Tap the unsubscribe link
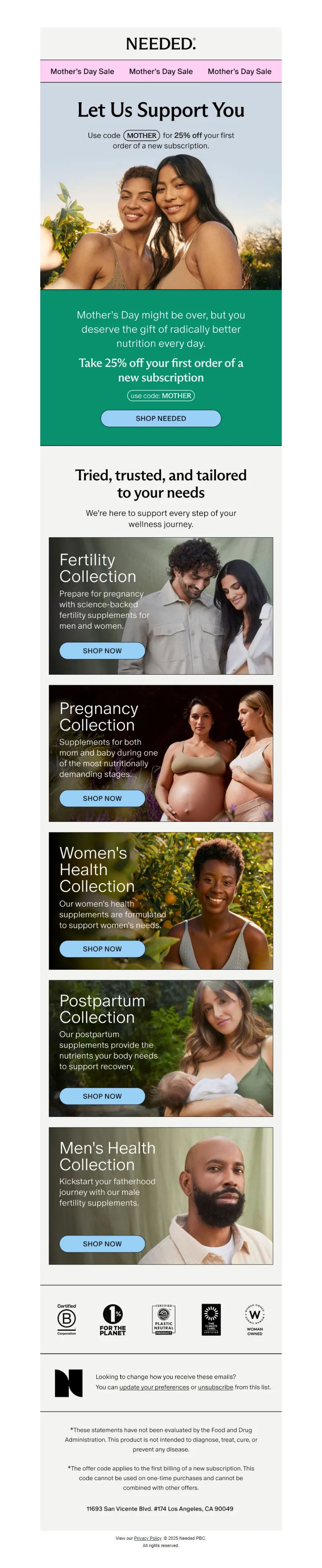322x1568 pixels. click(215, 1387)
